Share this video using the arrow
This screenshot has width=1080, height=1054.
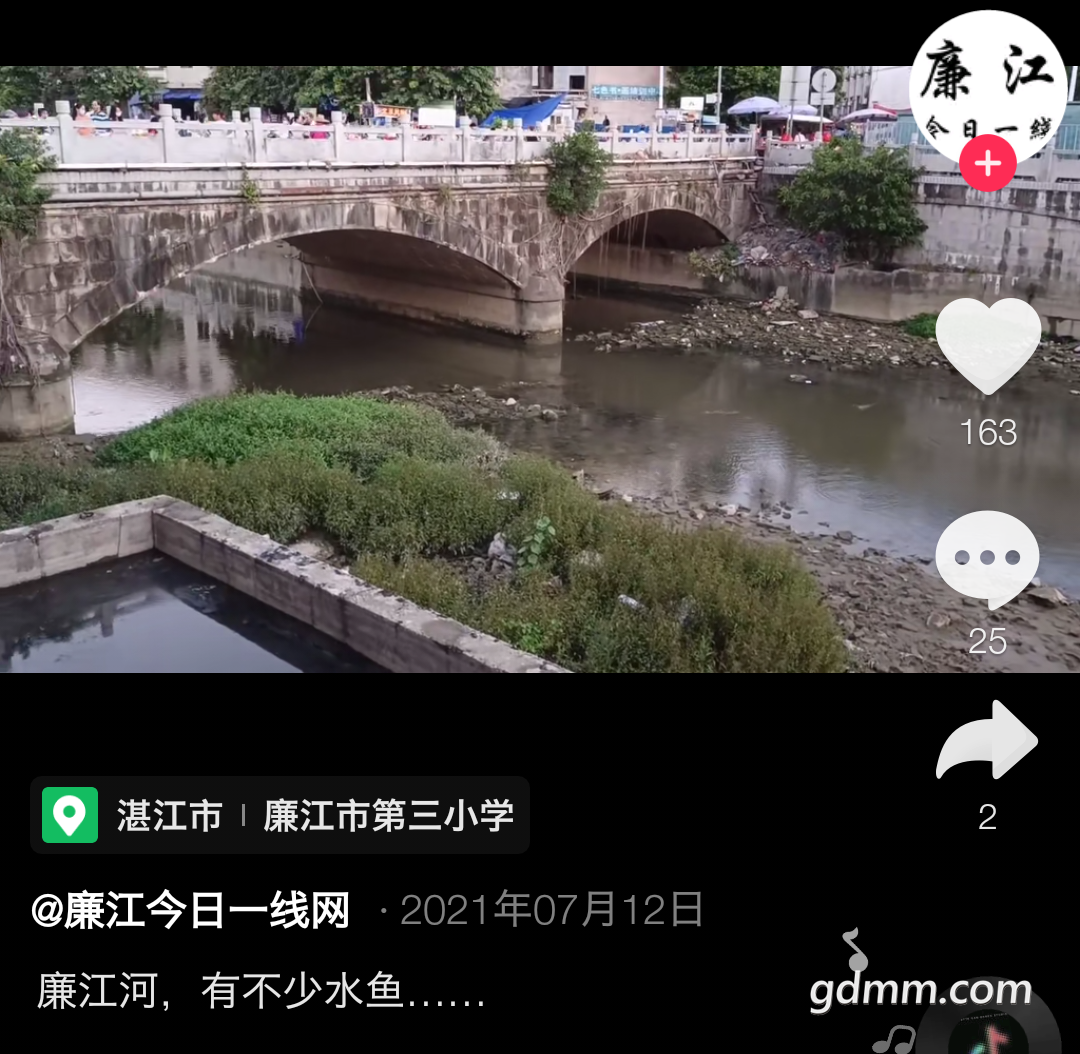coord(987,742)
